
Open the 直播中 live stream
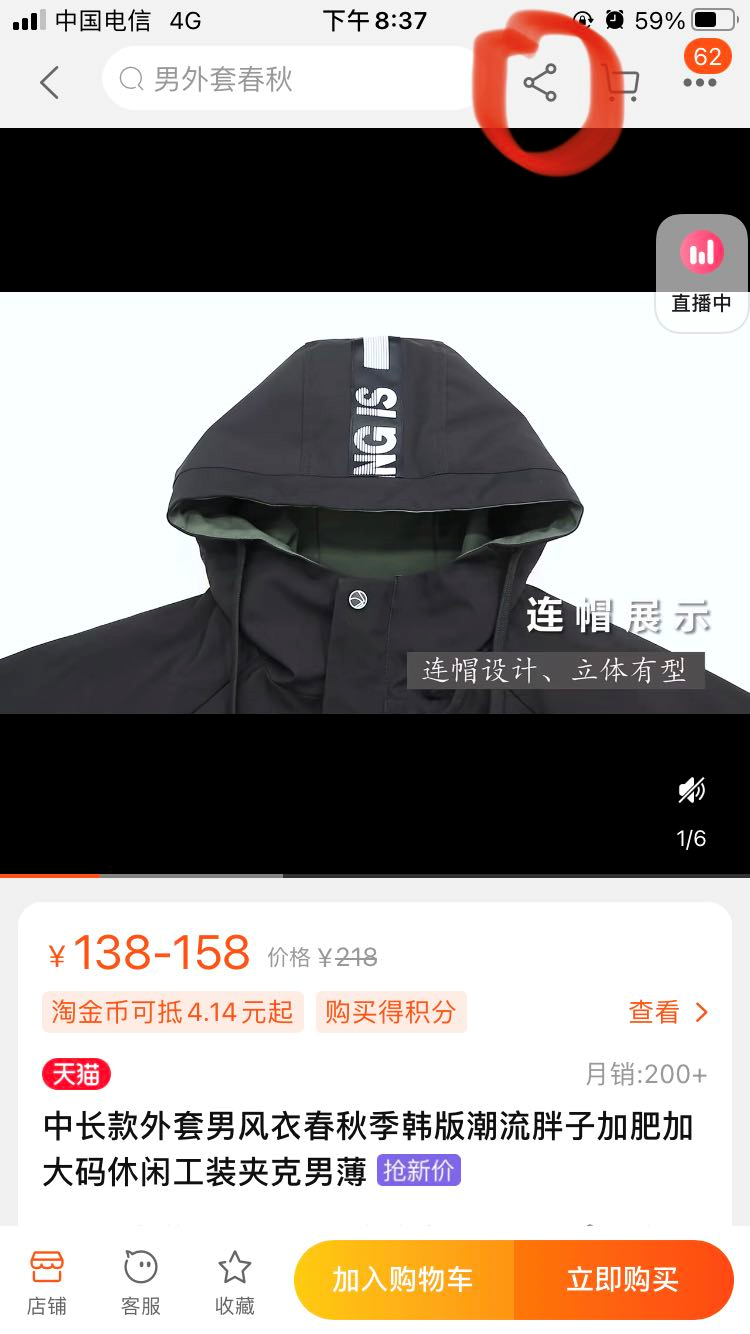[701, 271]
